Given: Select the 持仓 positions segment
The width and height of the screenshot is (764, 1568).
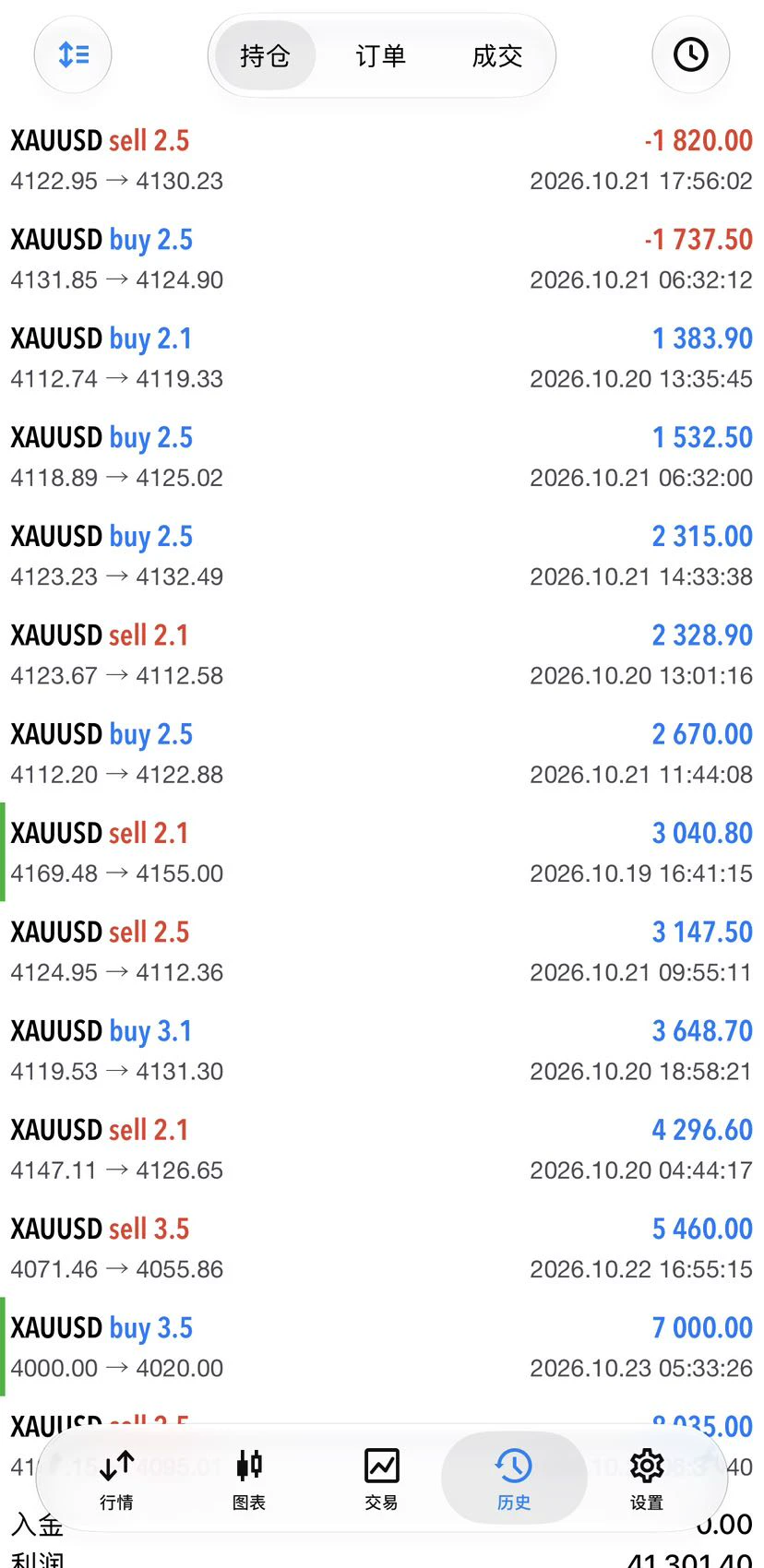Looking at the screenshot, I should [x=266, y=56].
